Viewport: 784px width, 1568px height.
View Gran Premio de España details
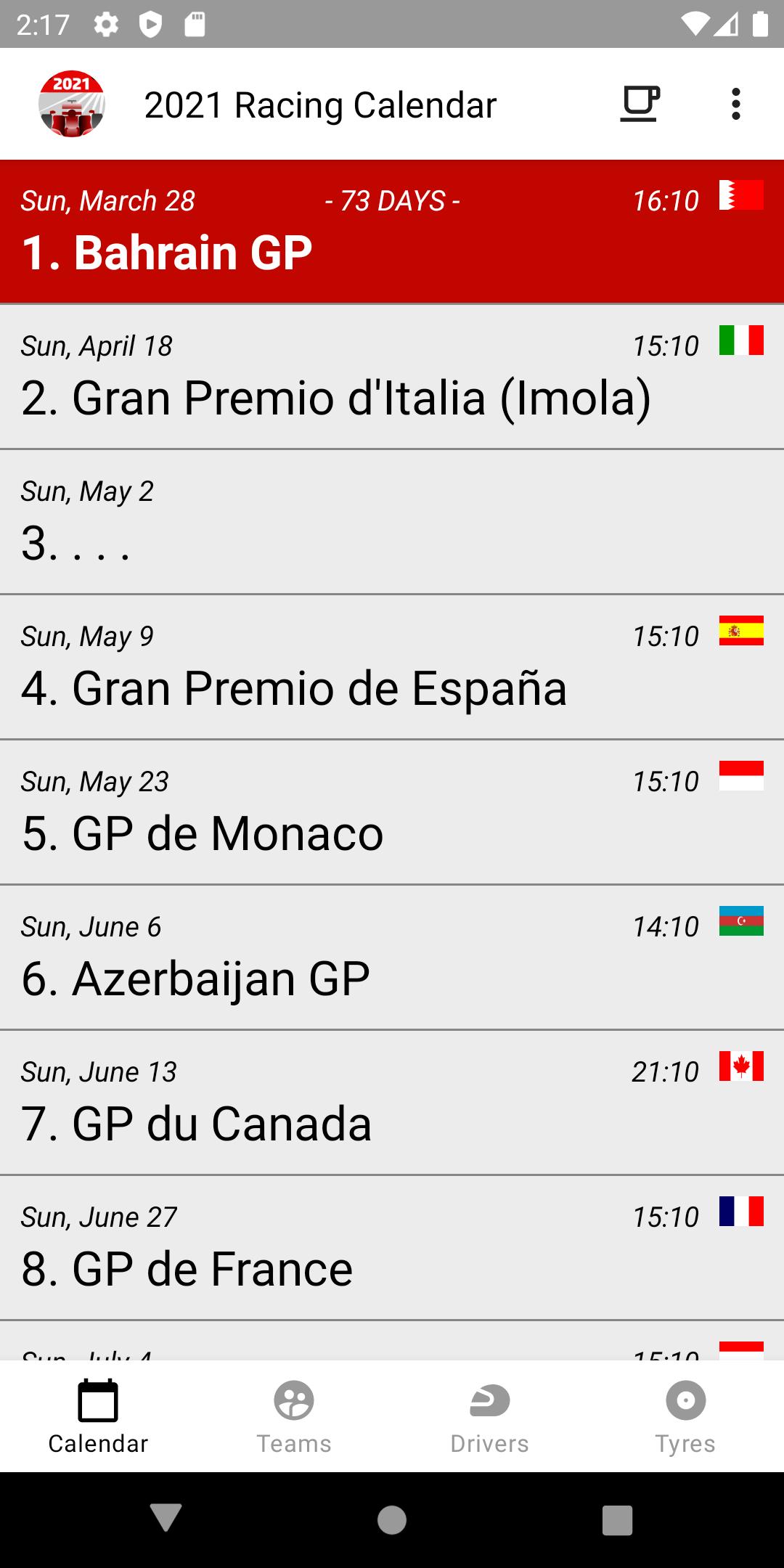[392, 667]
